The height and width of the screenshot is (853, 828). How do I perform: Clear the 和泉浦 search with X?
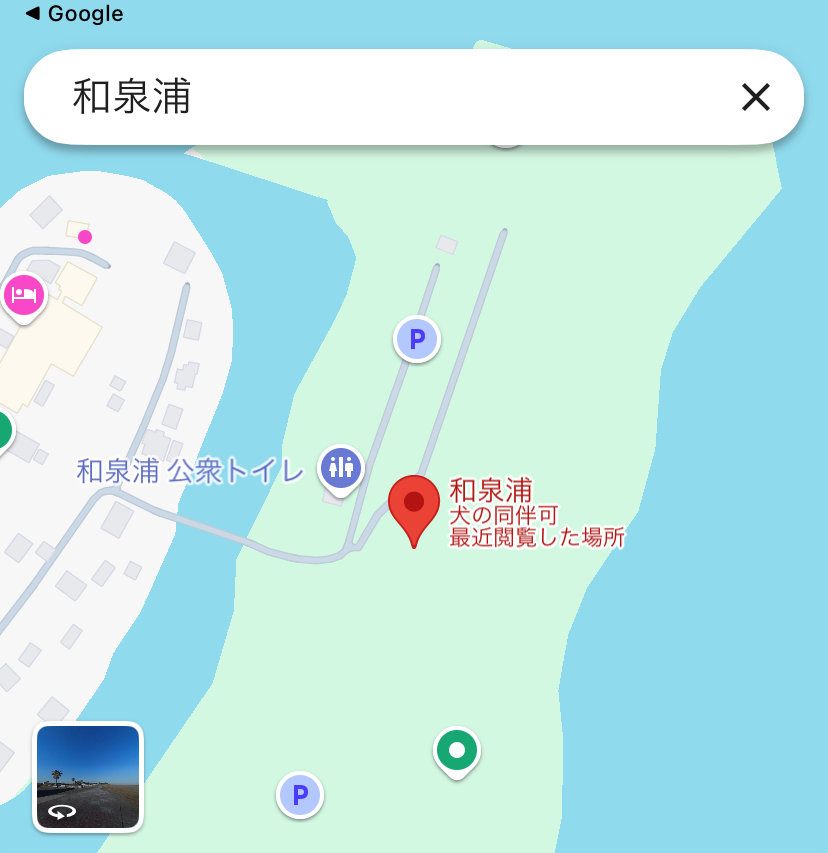[755, 97]
